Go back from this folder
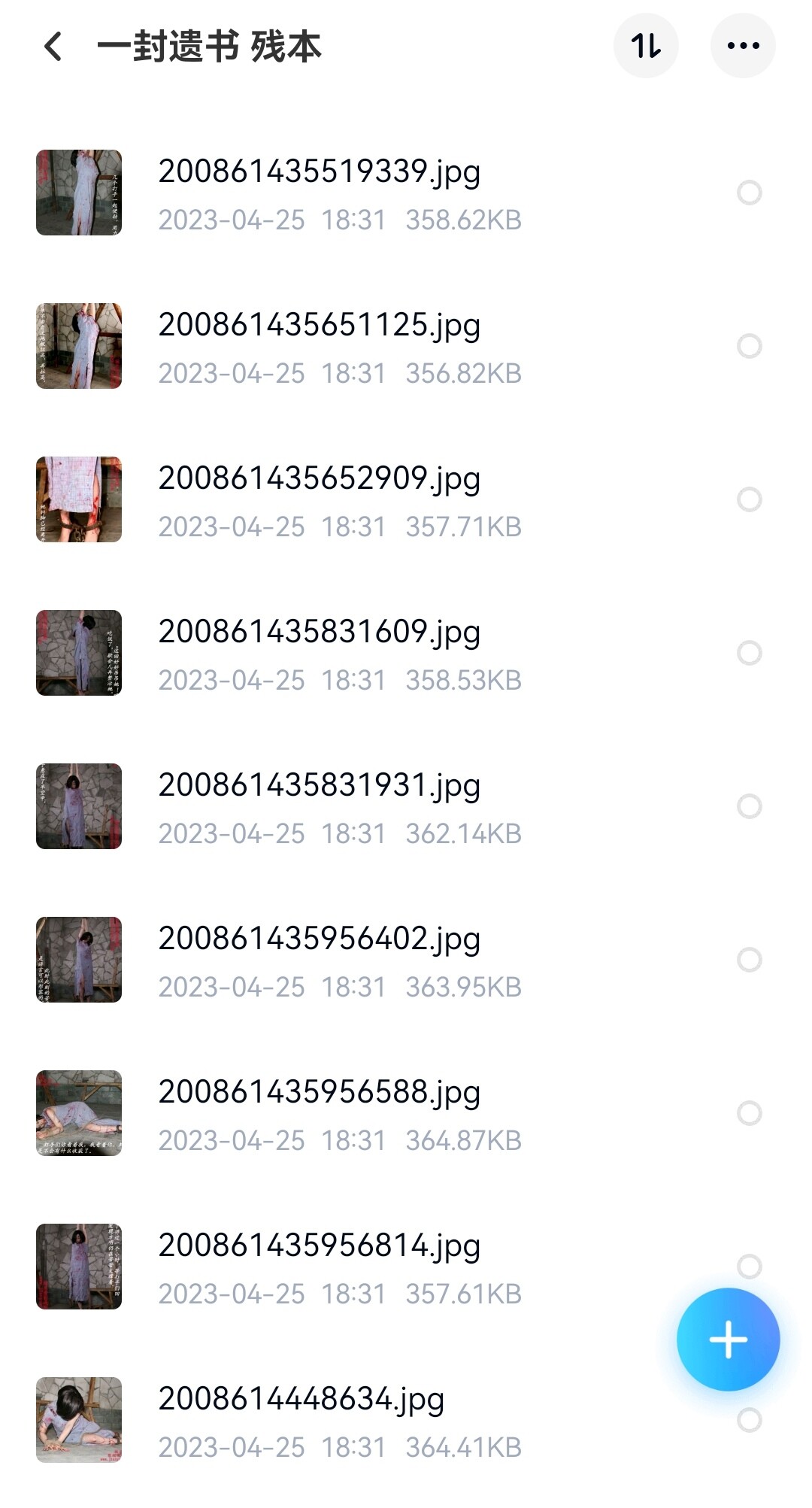Image resolution: width=812 pixels, height=1508 pixels. [x=53, y=47]
